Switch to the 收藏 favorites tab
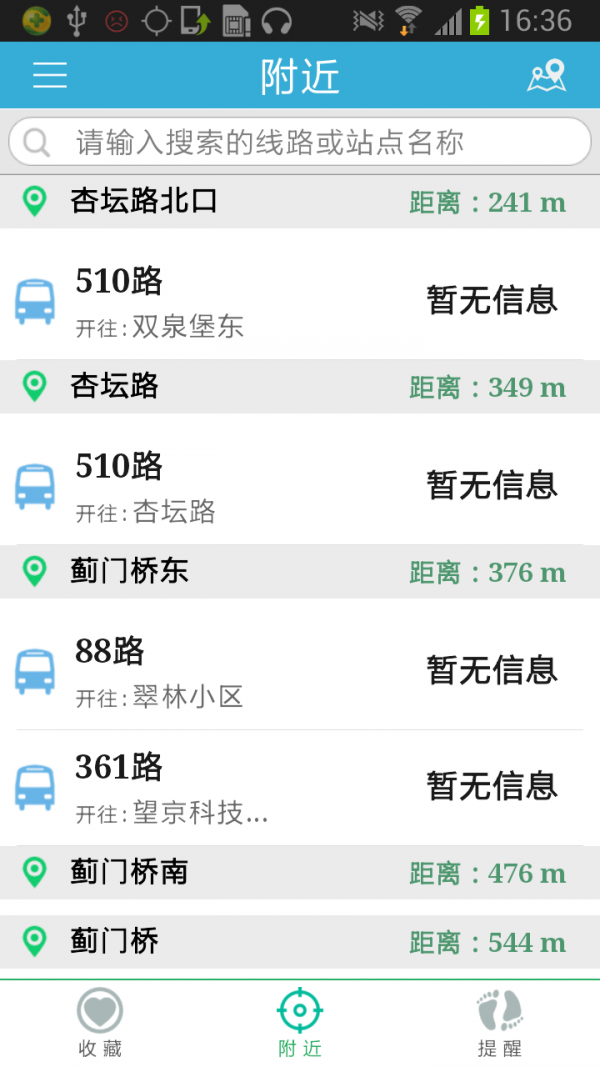The width and height of the screenshot is (600, 1067). [x=100, y=1022]
